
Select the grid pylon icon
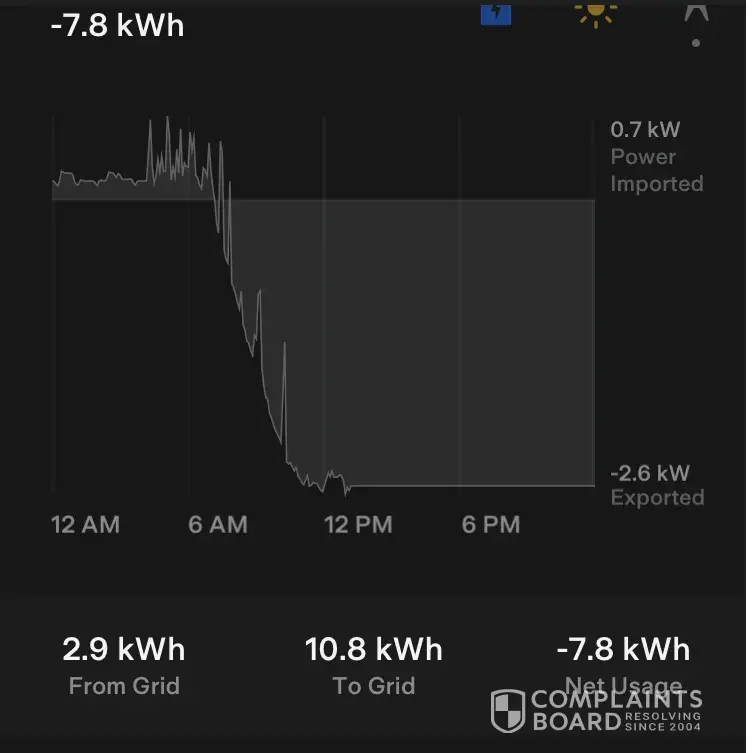click(695, 12)
